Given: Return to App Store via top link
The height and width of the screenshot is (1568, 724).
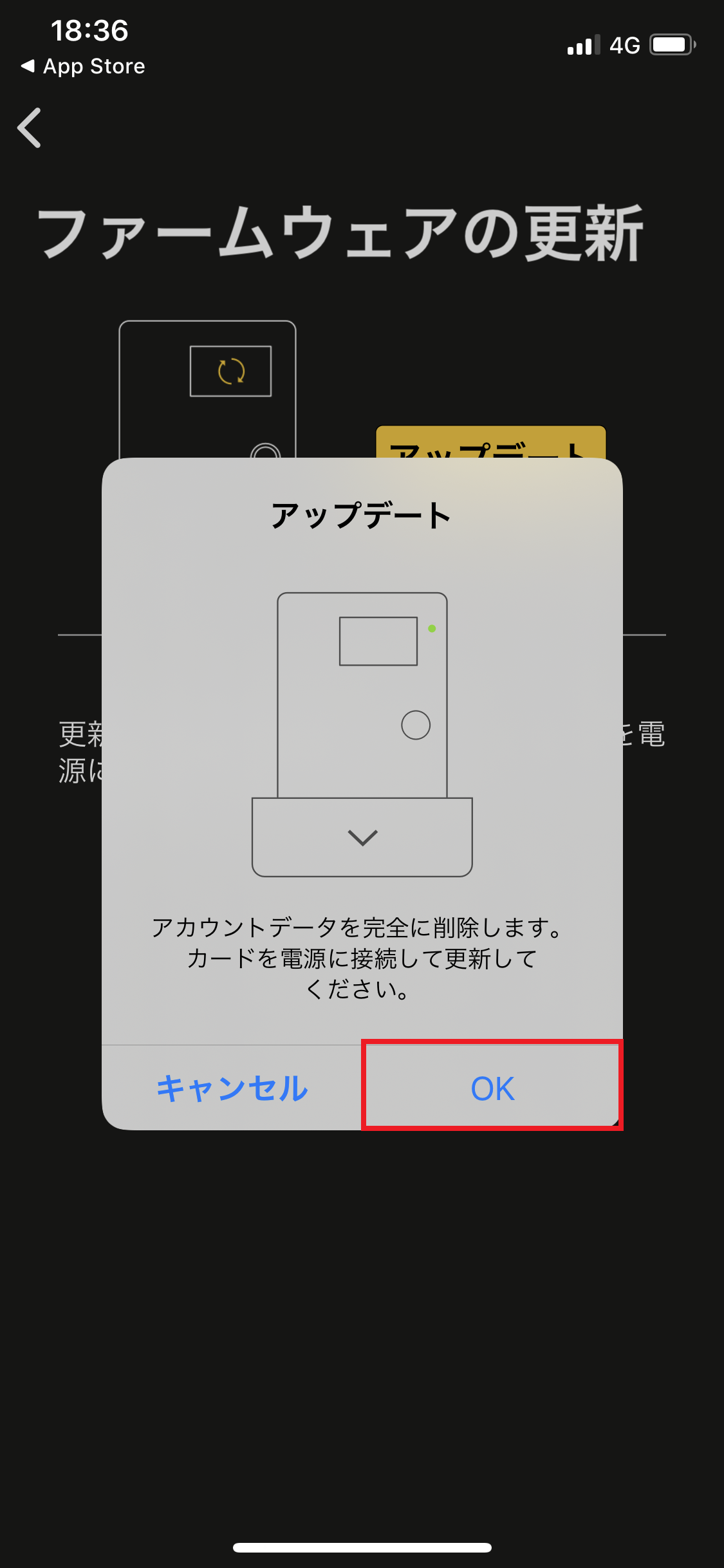Looking at the screenshot, I should coord(83,66).
